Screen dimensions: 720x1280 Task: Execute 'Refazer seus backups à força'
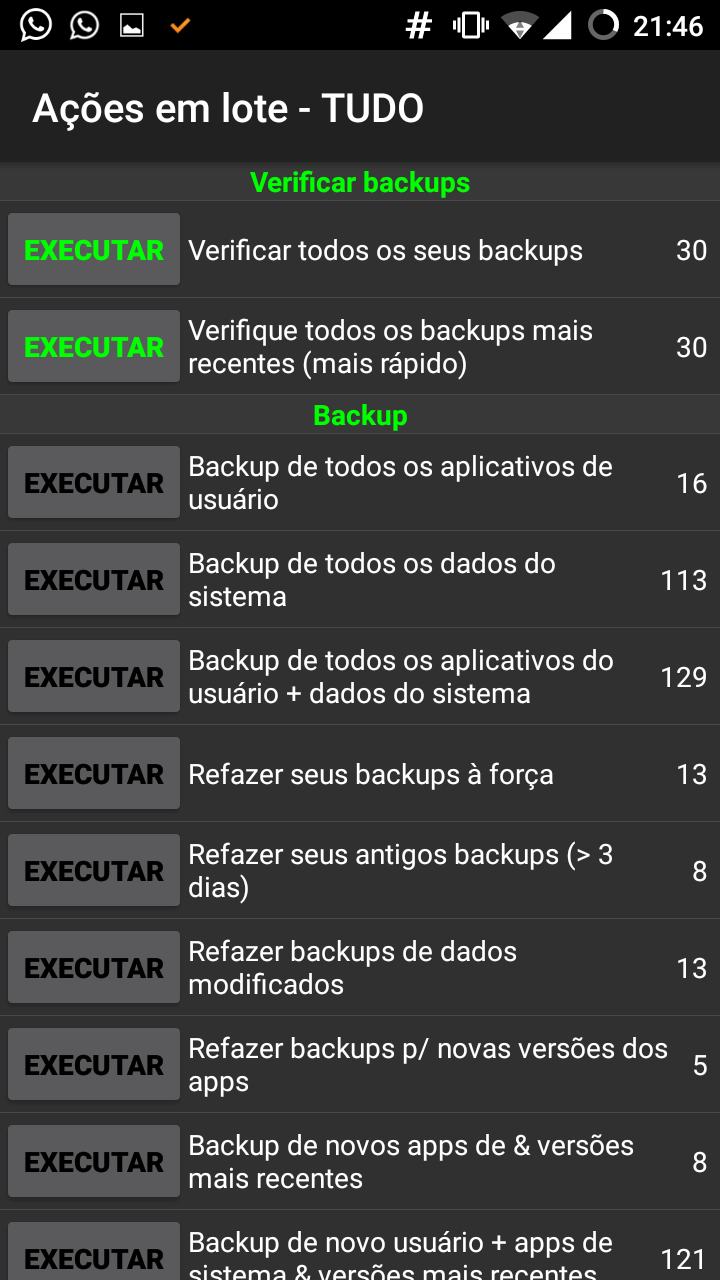click(x=94, y=774)
